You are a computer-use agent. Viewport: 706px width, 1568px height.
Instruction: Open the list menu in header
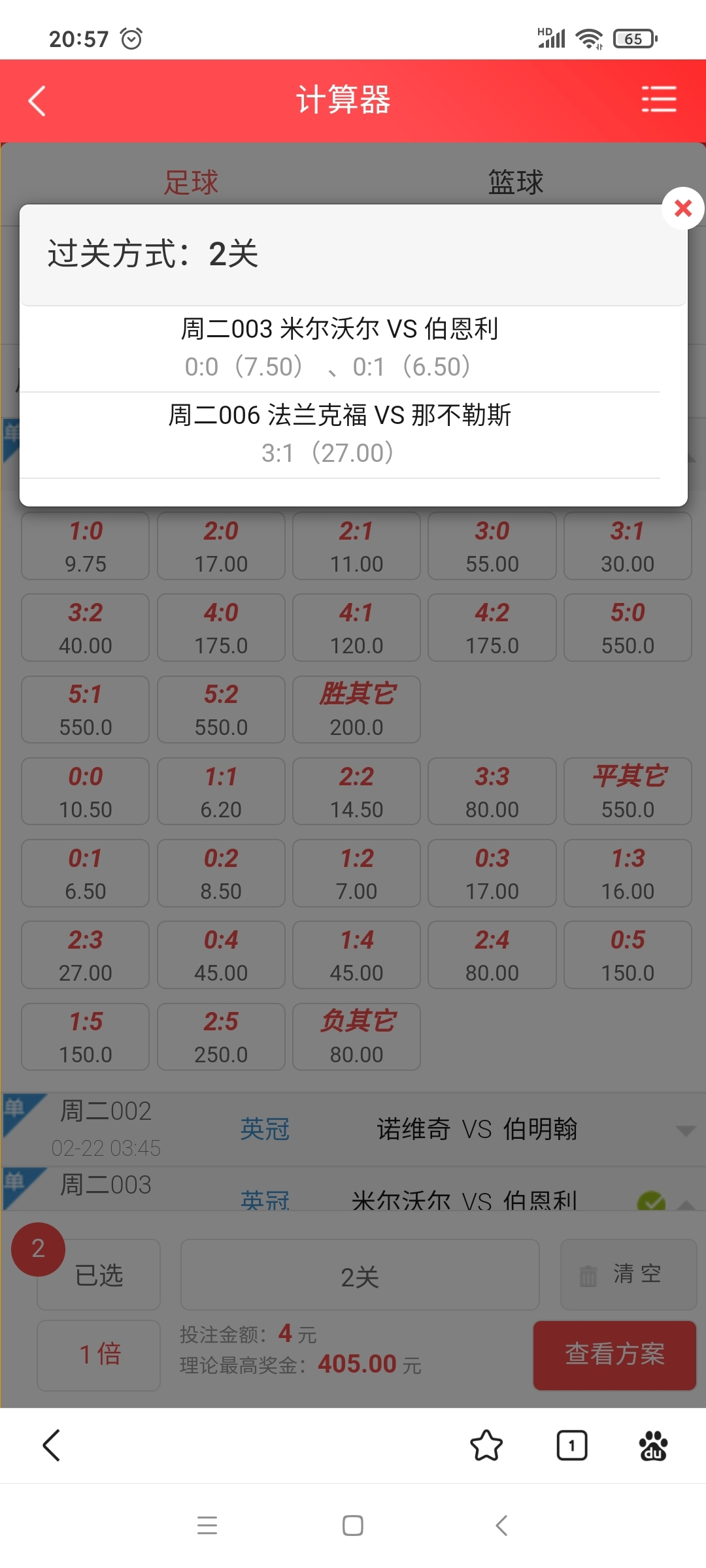(658, 100)
